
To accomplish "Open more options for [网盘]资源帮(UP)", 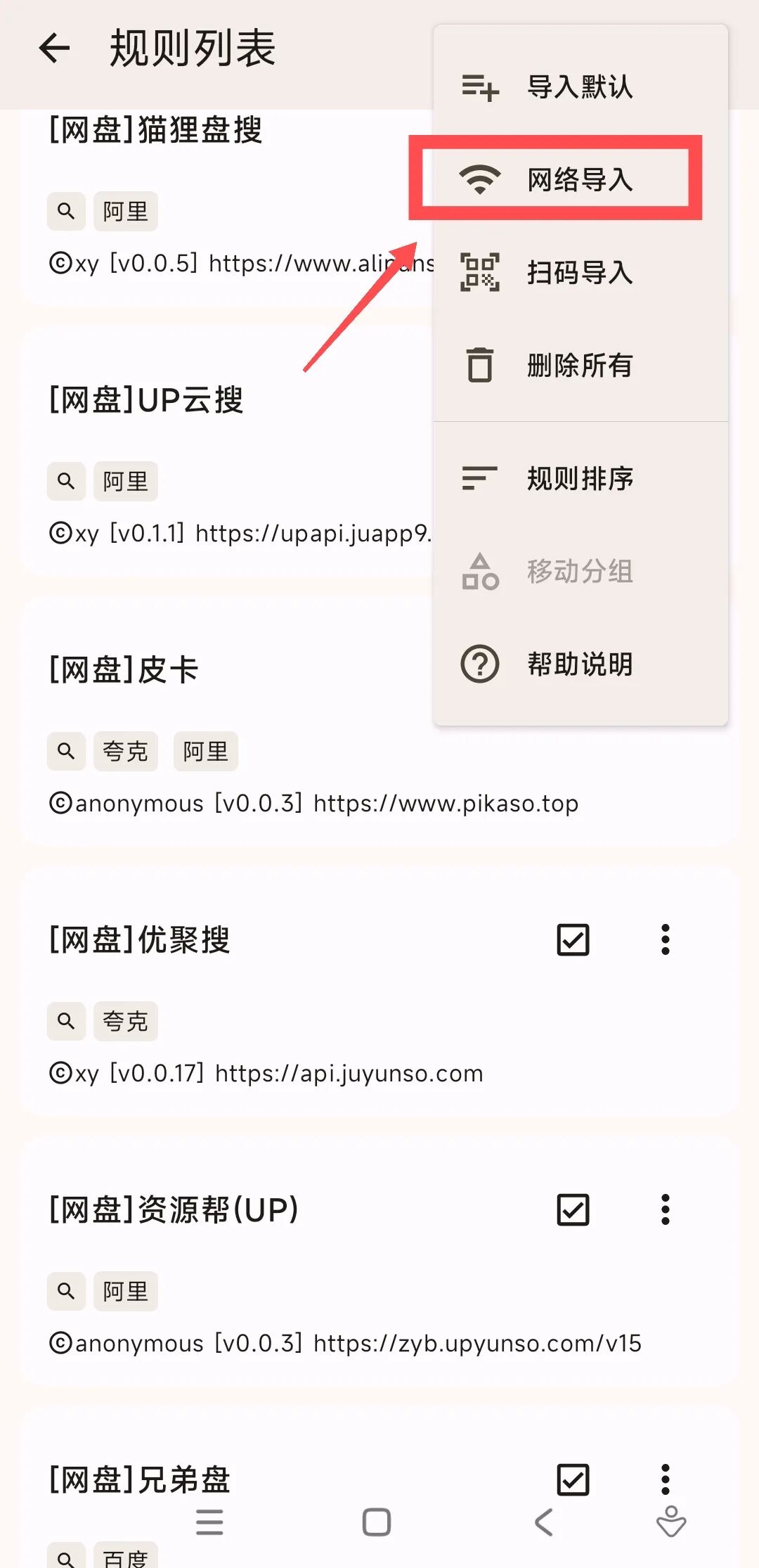I will [665, 1210].
